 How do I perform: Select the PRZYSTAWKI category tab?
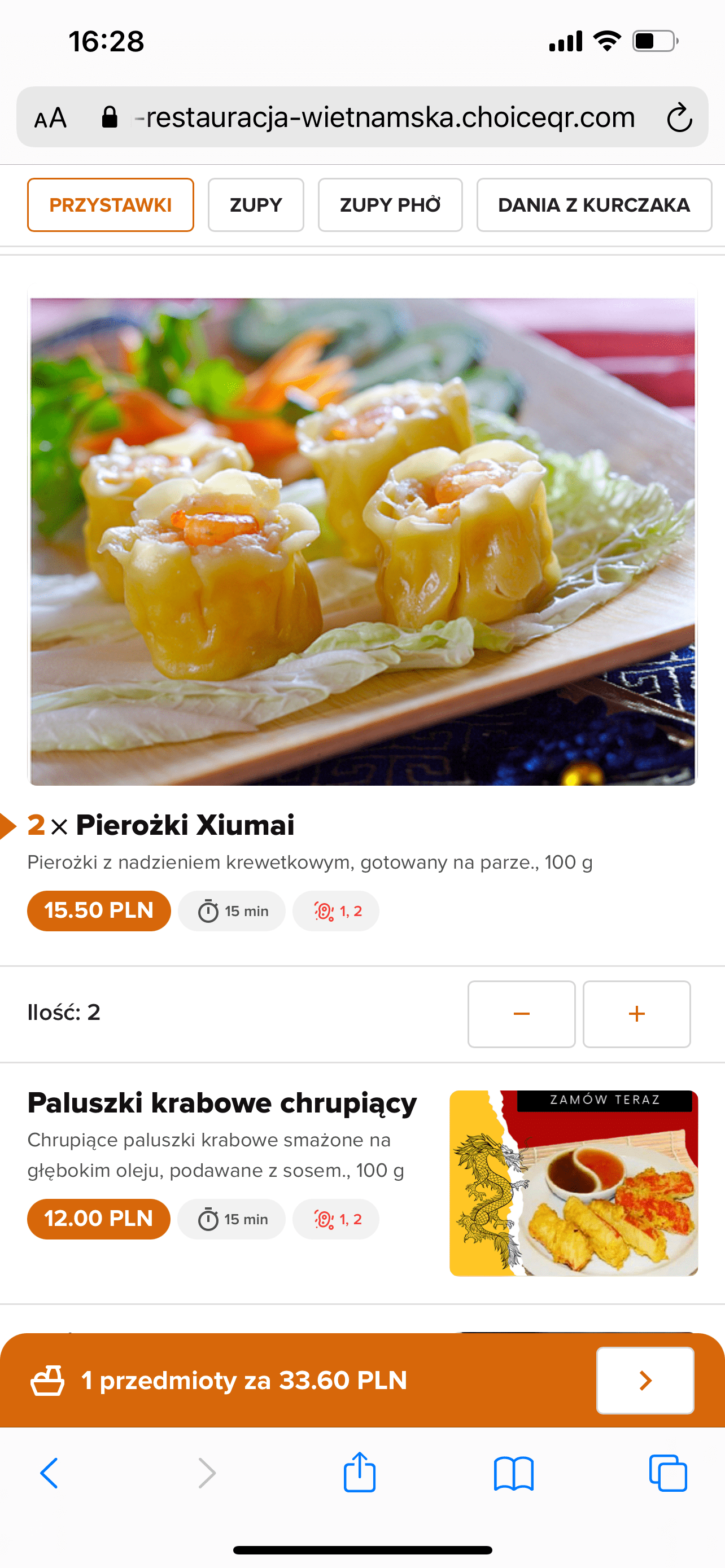point(110,204)
